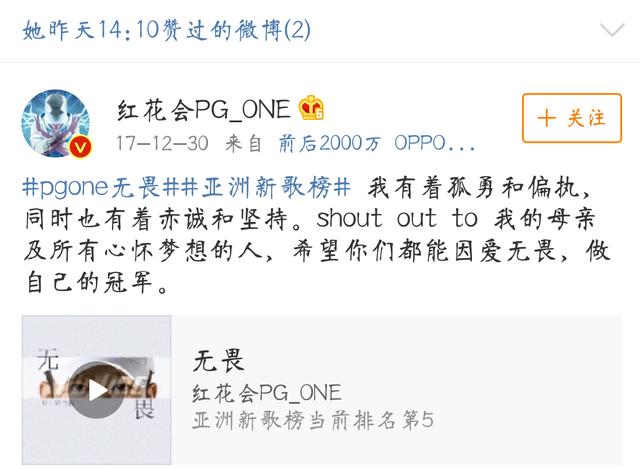The height and width of the screenshot is (470, 640).
Task: Open 红花会PG_ONE username link
Action: (x=204, y=108)
